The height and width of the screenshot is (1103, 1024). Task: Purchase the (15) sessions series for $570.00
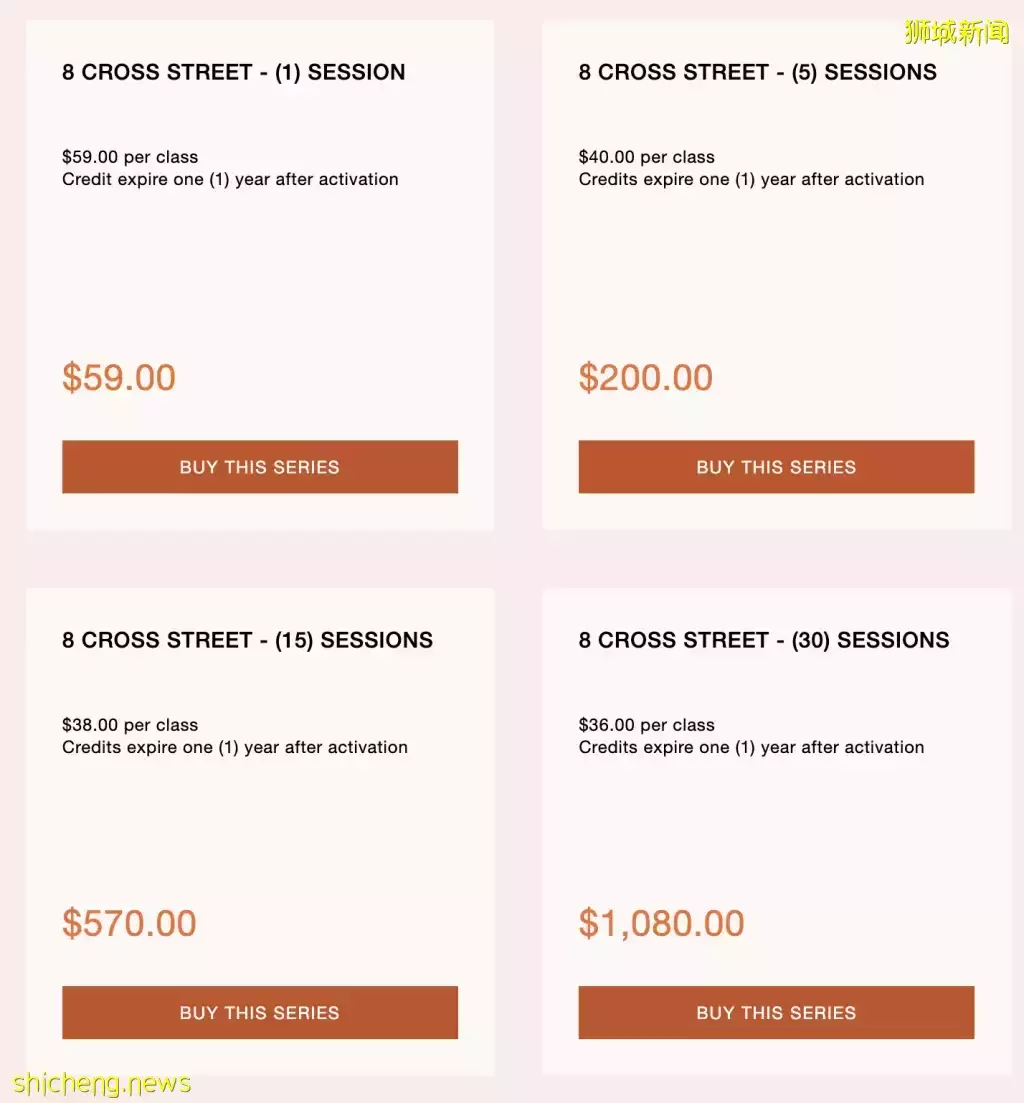[x=259, y=1012]
